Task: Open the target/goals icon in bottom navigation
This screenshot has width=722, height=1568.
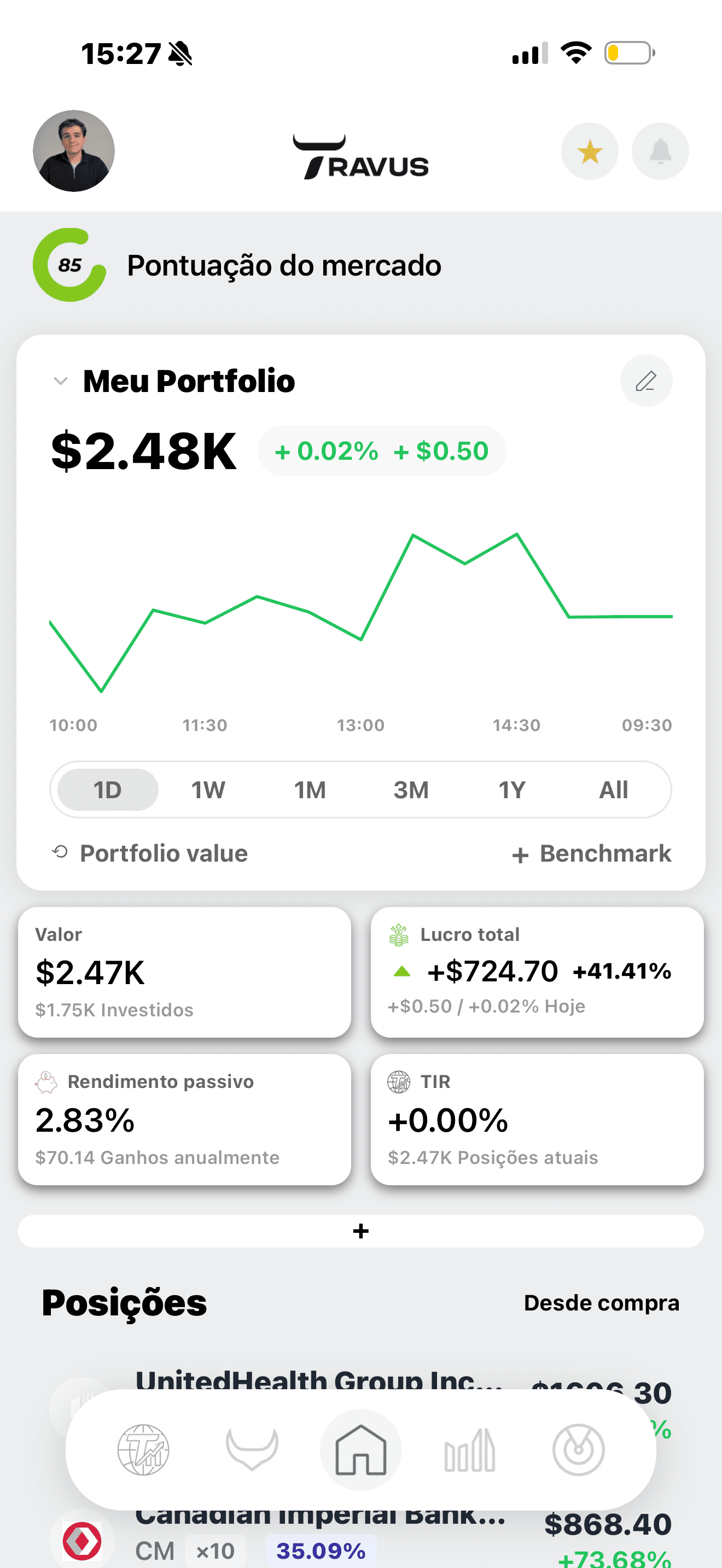Action: (578, 1450)
